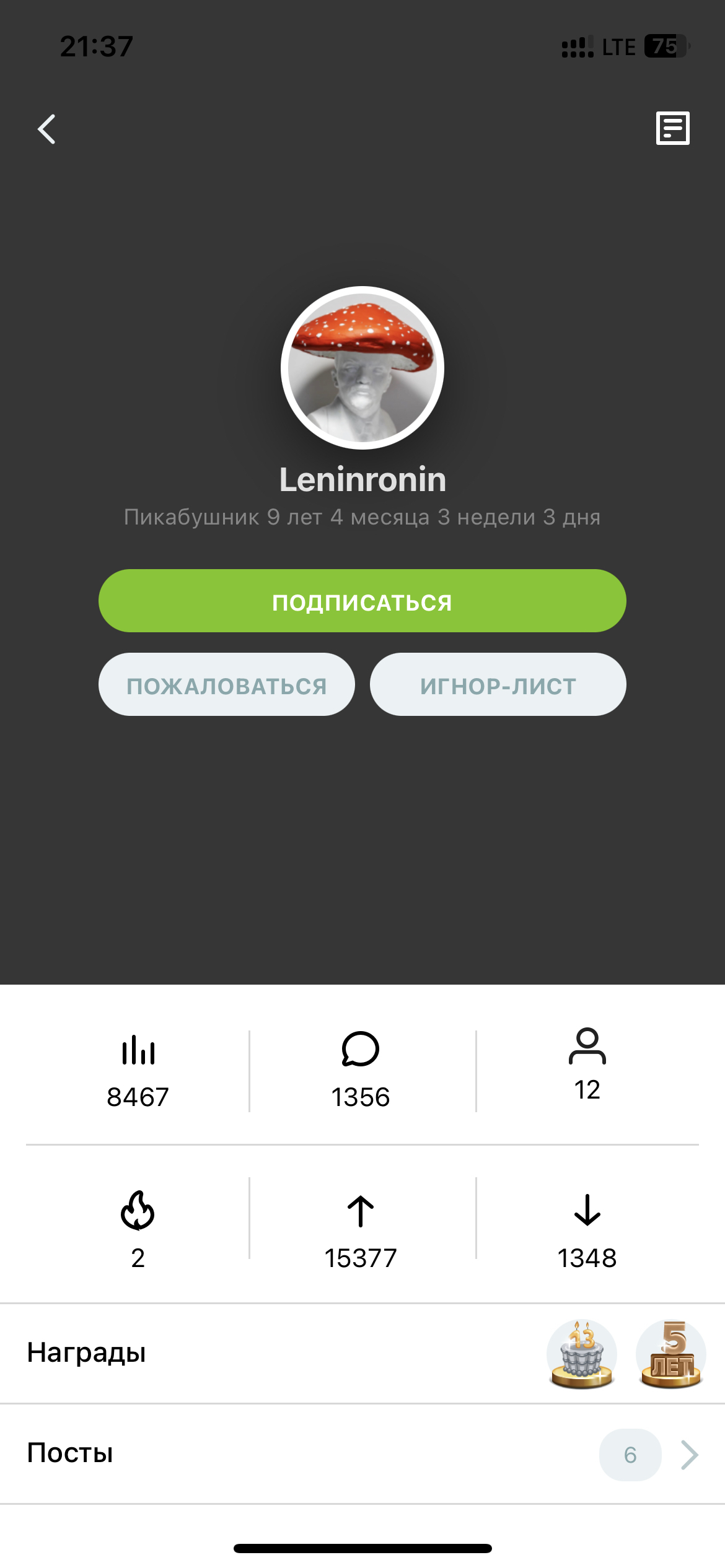This screenshot has height=1568, width=725.
Task: Open the notes icon in the top-right corner
Action: point(672,128)
